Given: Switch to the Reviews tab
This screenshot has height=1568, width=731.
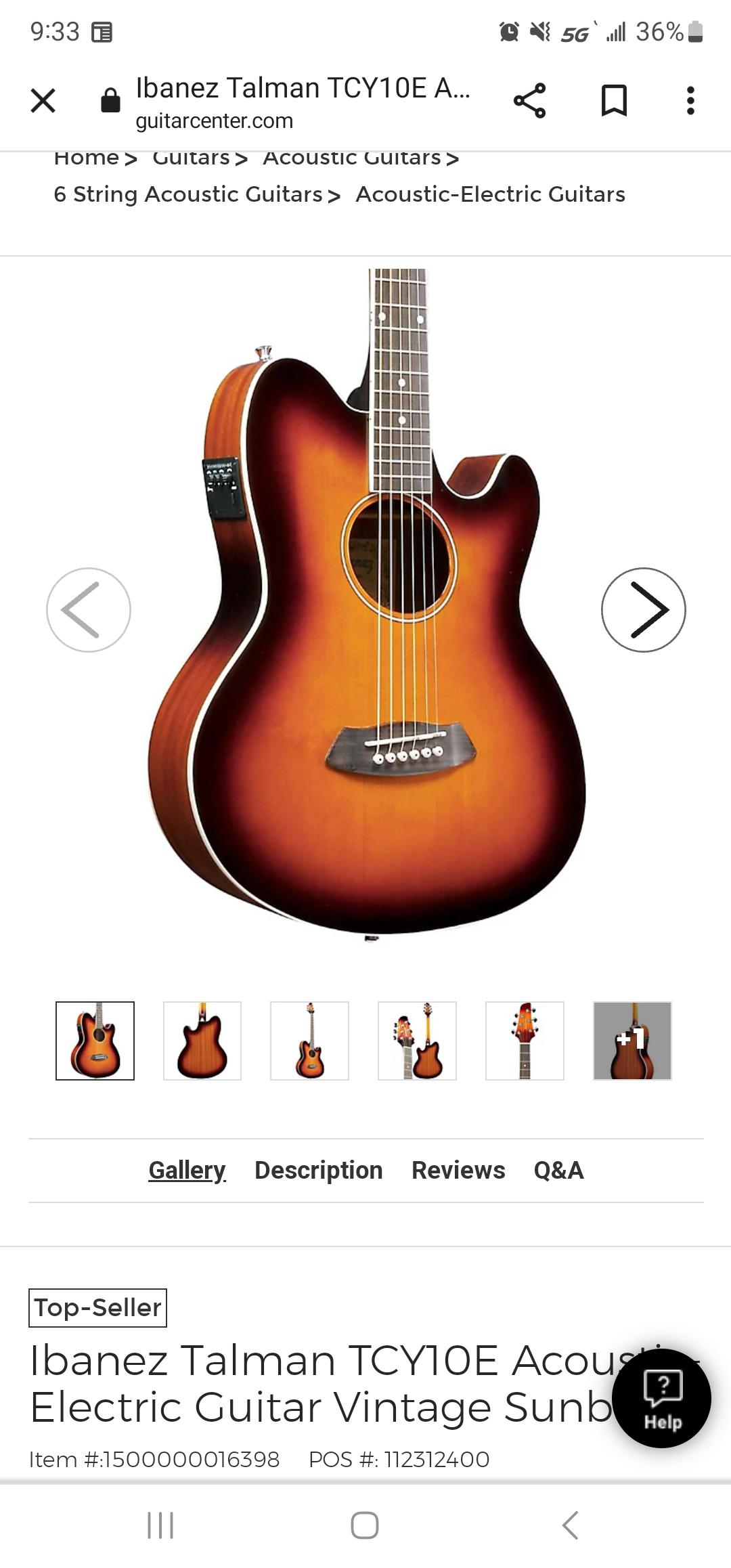Looking at the screenshot, I should tap(458, 1170).
